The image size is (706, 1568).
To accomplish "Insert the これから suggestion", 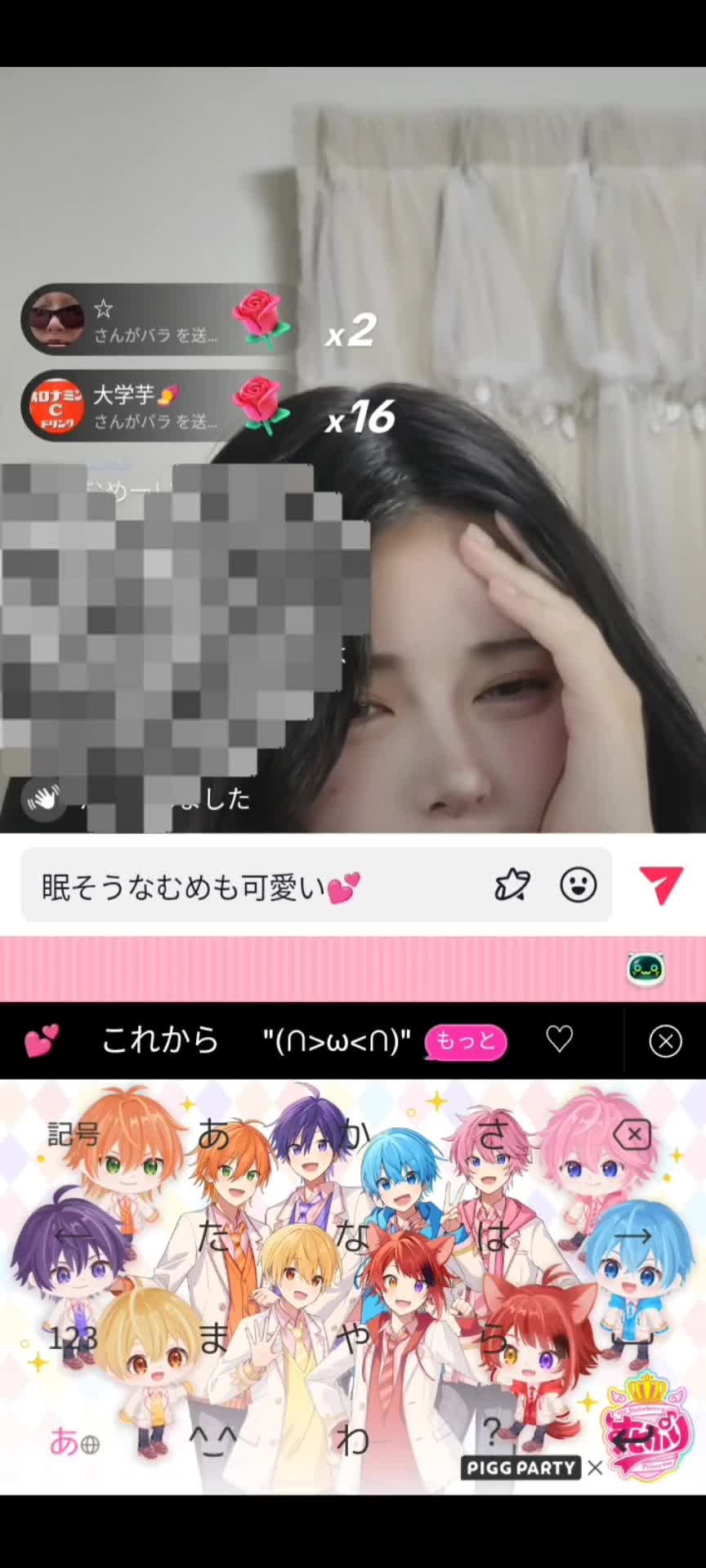I will [x=160, y=1040].
